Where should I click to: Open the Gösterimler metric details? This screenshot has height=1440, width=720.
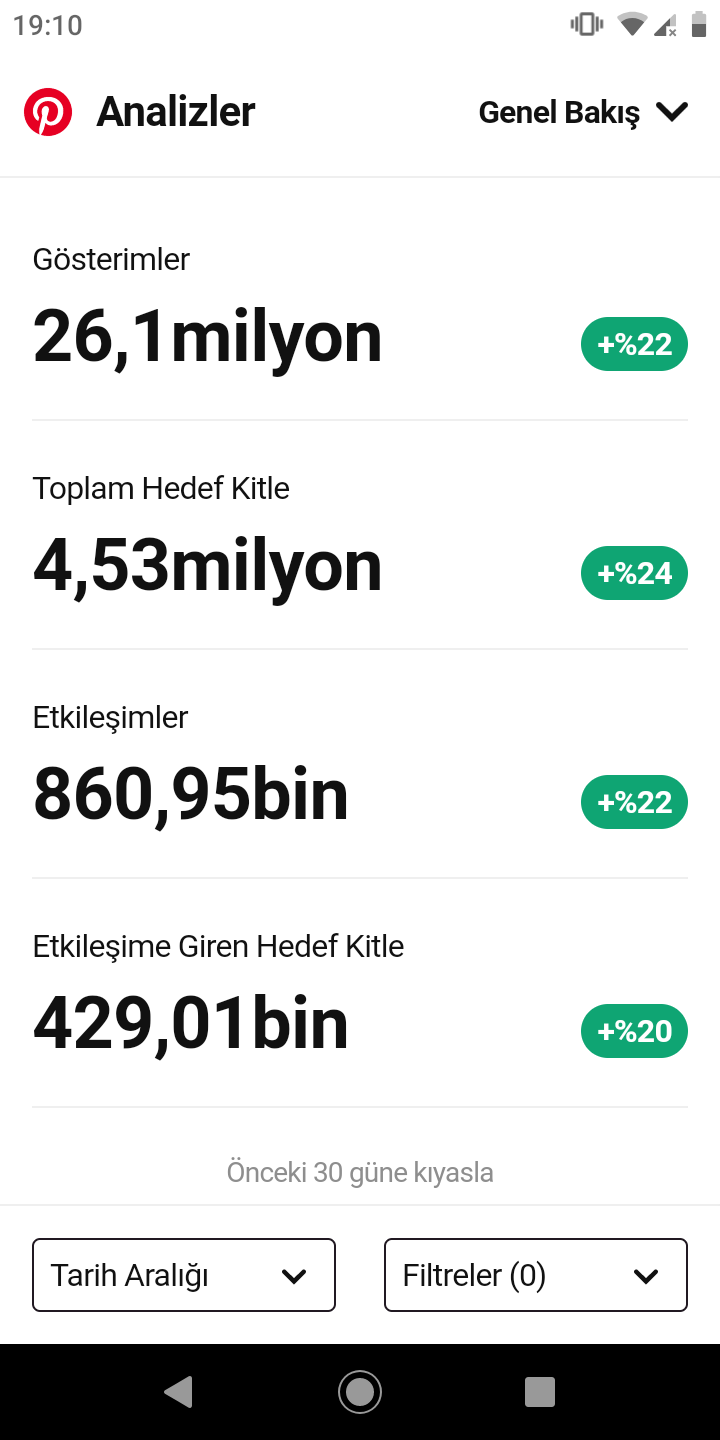coord(360,306)
